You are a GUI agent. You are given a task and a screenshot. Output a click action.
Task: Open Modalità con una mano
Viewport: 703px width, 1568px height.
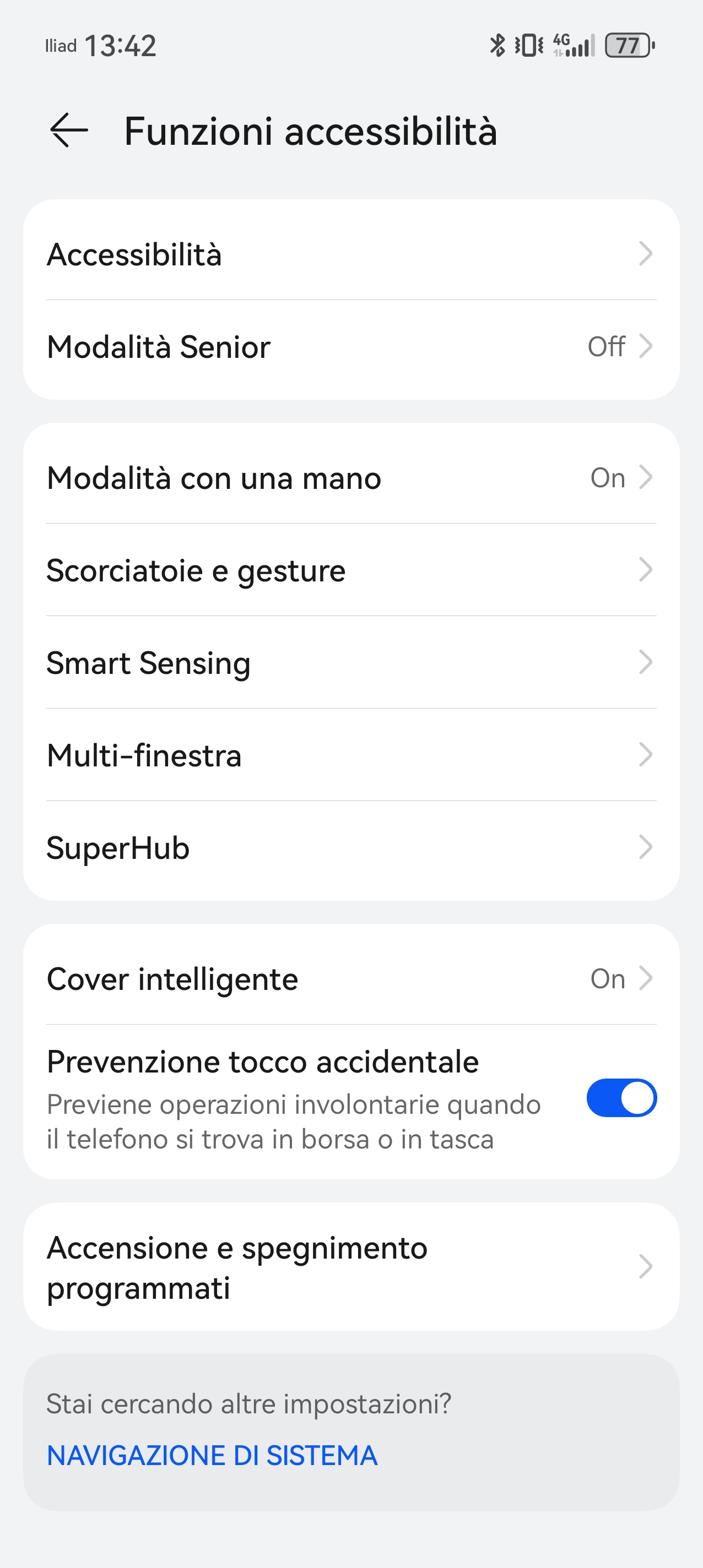[x=351, y=478]
